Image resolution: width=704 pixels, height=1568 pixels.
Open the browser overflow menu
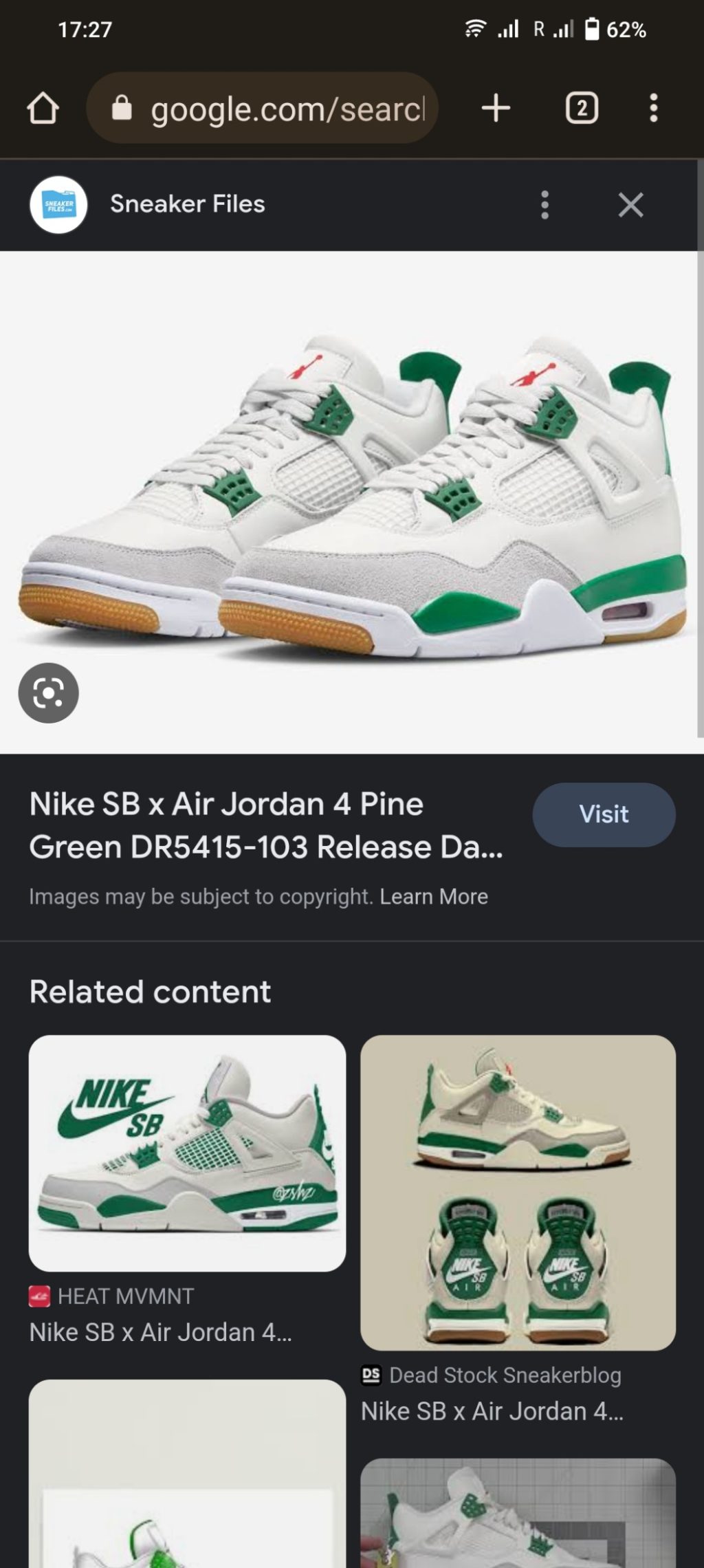(653, 109)
